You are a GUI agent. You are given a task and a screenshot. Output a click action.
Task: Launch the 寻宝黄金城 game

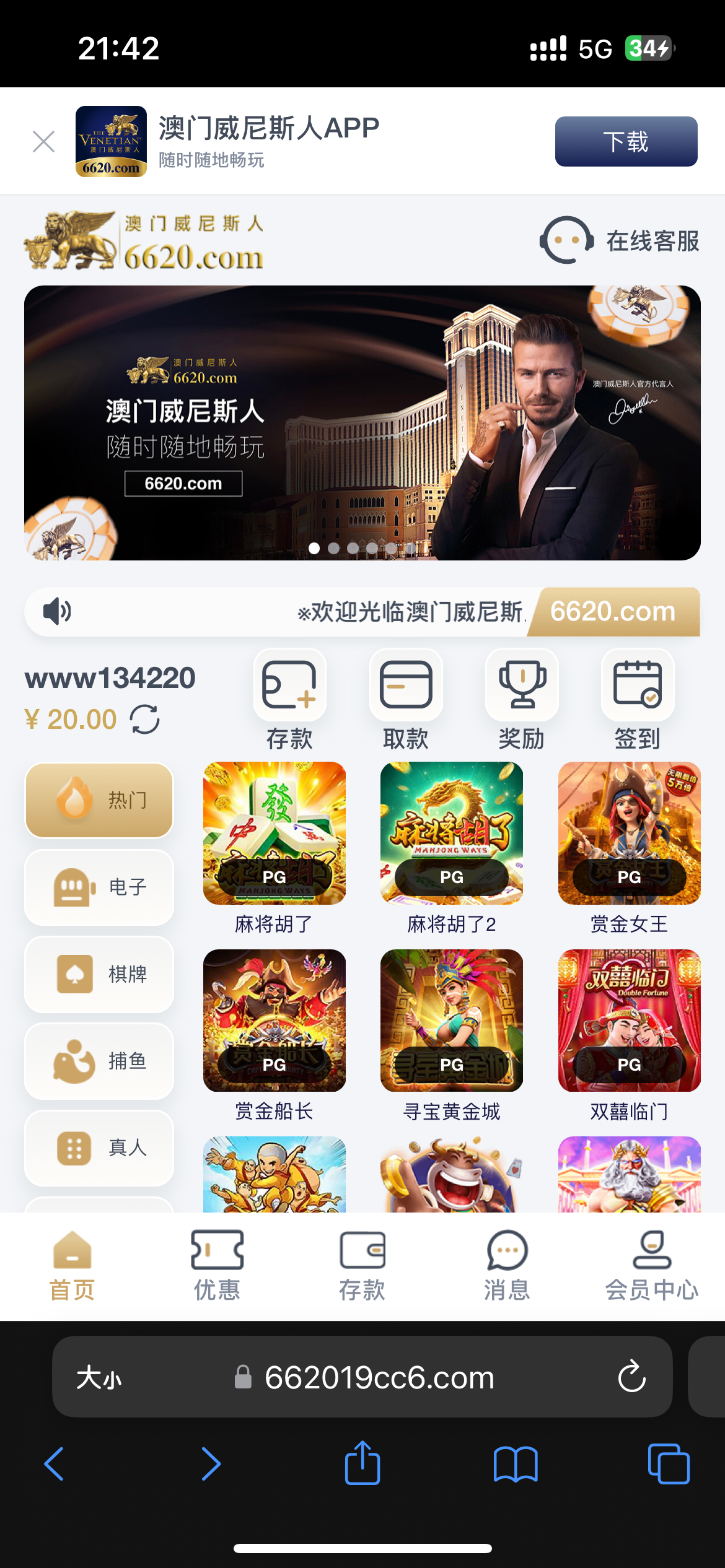click(452, 1021)
